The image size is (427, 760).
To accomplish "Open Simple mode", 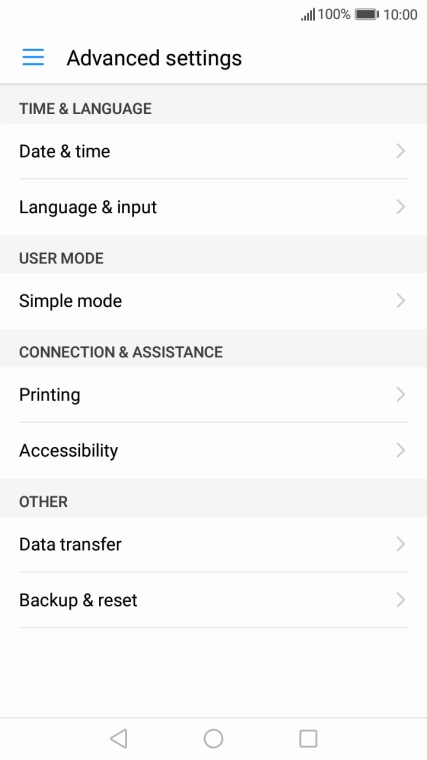I will point(213,301).
